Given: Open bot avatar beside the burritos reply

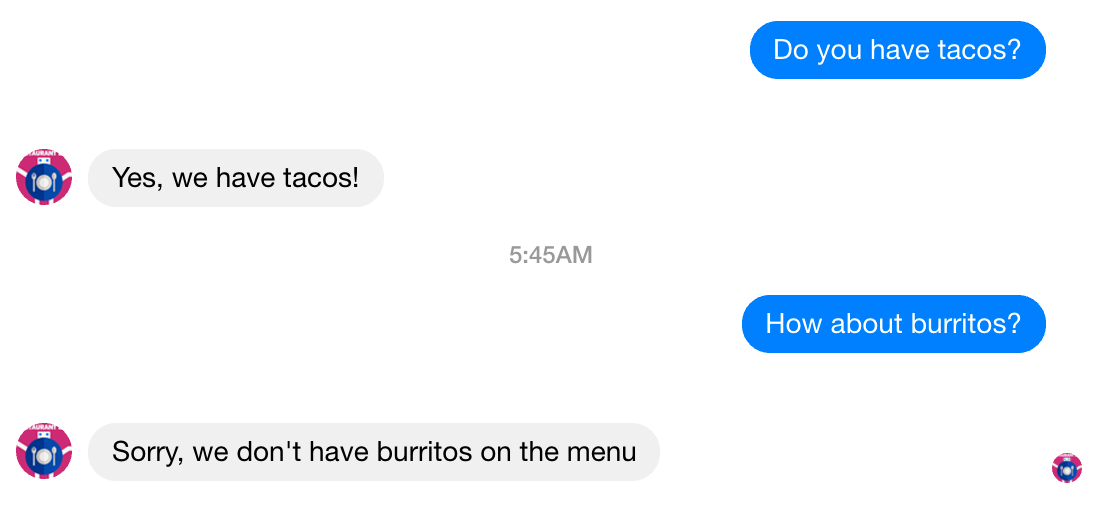Looking at the screenshot, I should coord(44,451).
